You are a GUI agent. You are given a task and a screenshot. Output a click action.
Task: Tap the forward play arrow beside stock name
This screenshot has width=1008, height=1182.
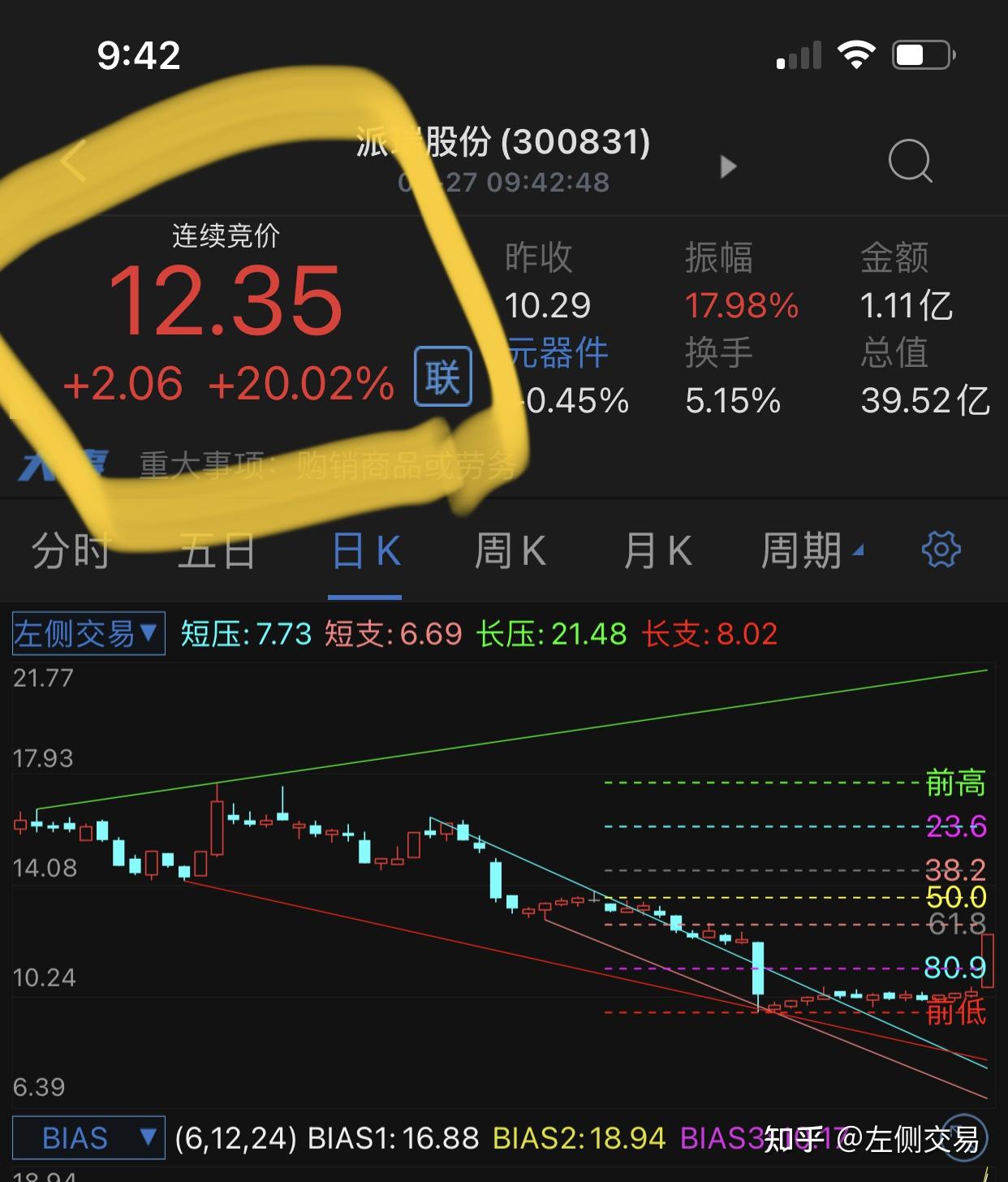pyautogui.click(x=728, y=165)
